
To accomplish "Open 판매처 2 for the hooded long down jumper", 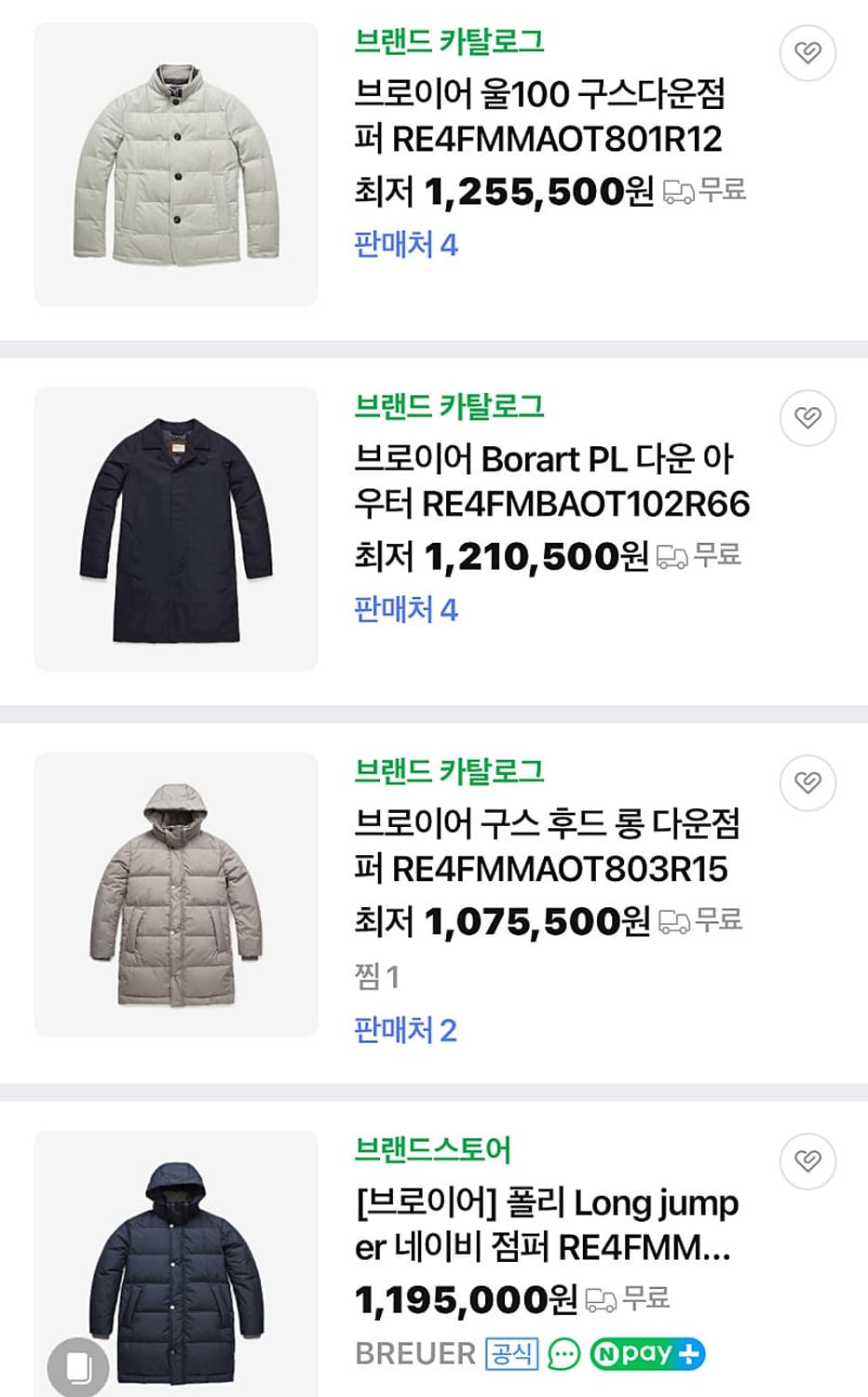I will 404,1030.
